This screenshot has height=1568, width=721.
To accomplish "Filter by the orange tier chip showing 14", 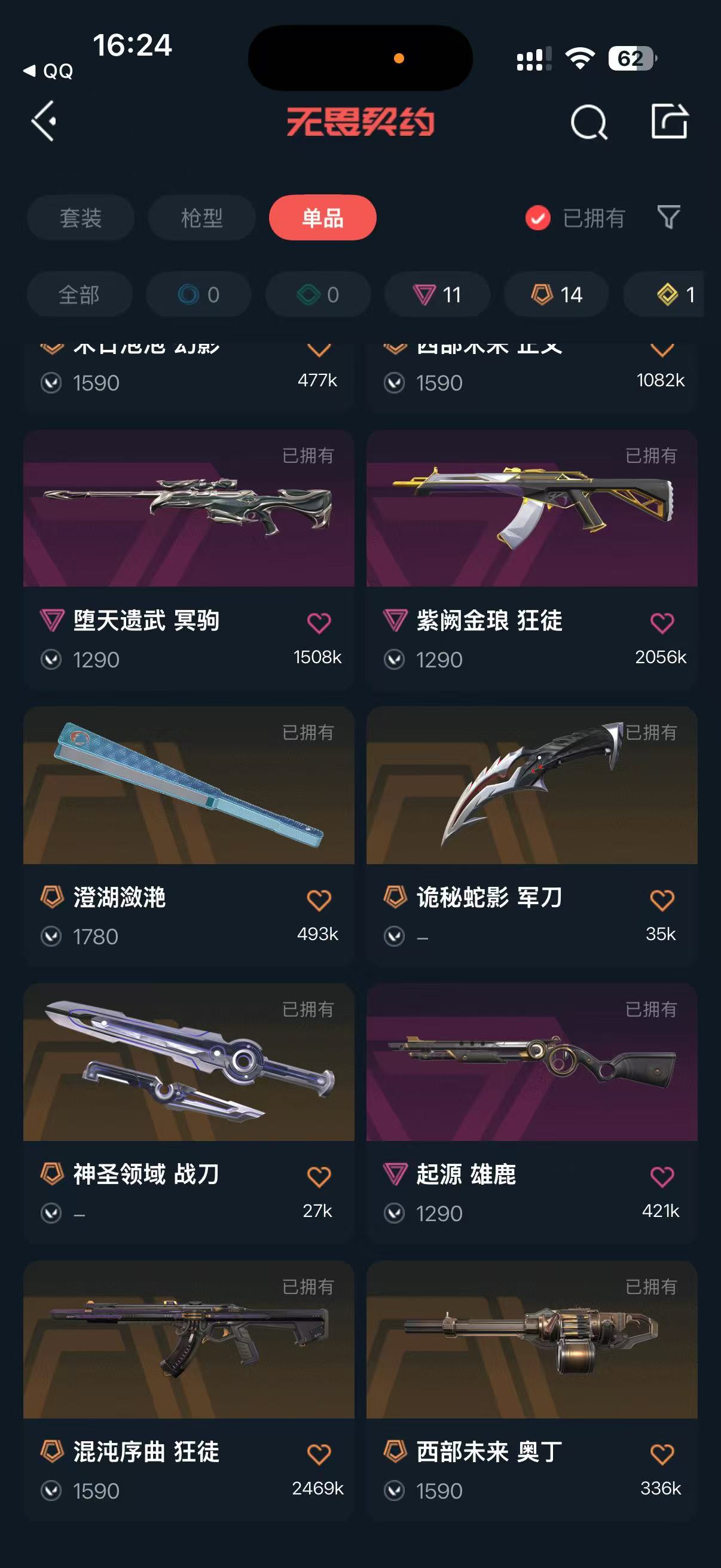I will (x=556, y=295).
